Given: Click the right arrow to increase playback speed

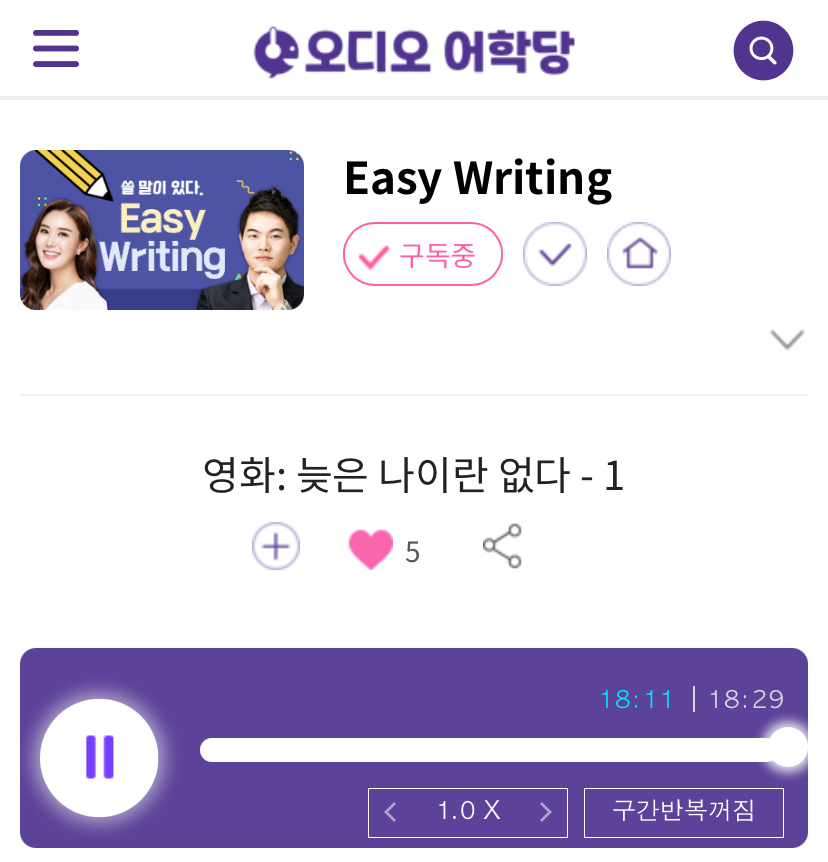Looking at the screenshot, I should (545, 813).
